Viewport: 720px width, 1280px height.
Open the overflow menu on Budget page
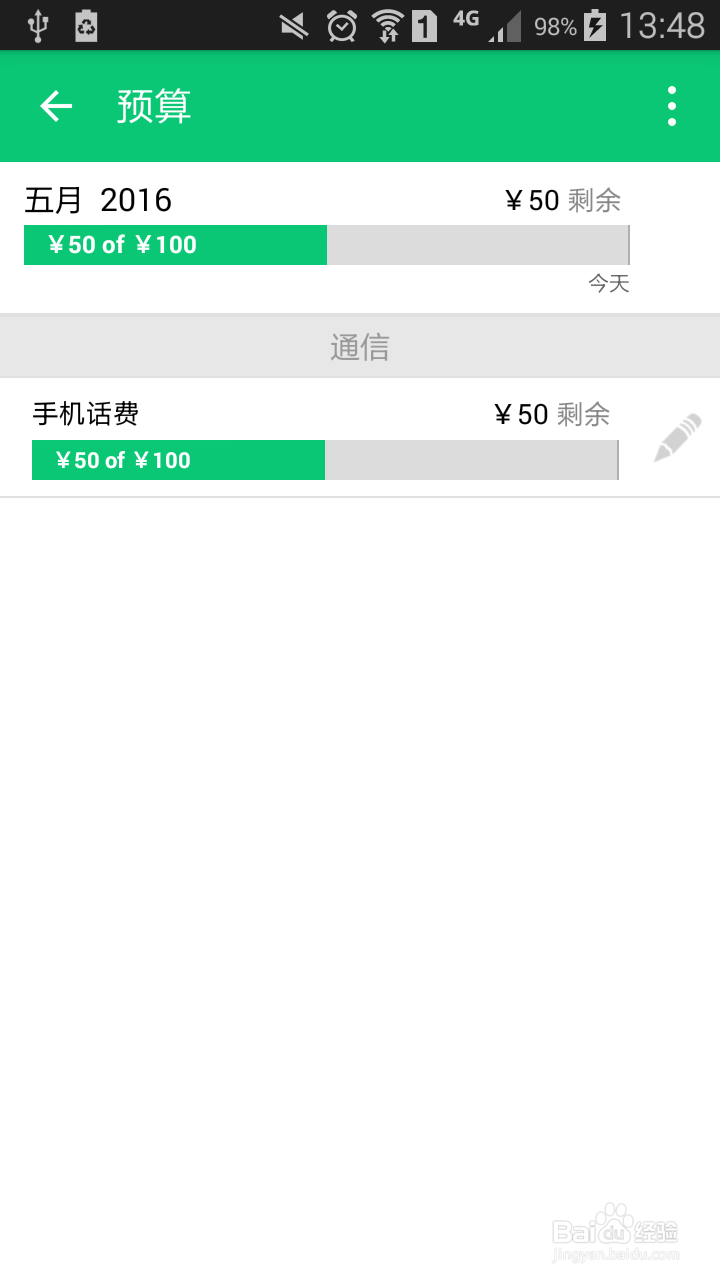click(670, 106)
